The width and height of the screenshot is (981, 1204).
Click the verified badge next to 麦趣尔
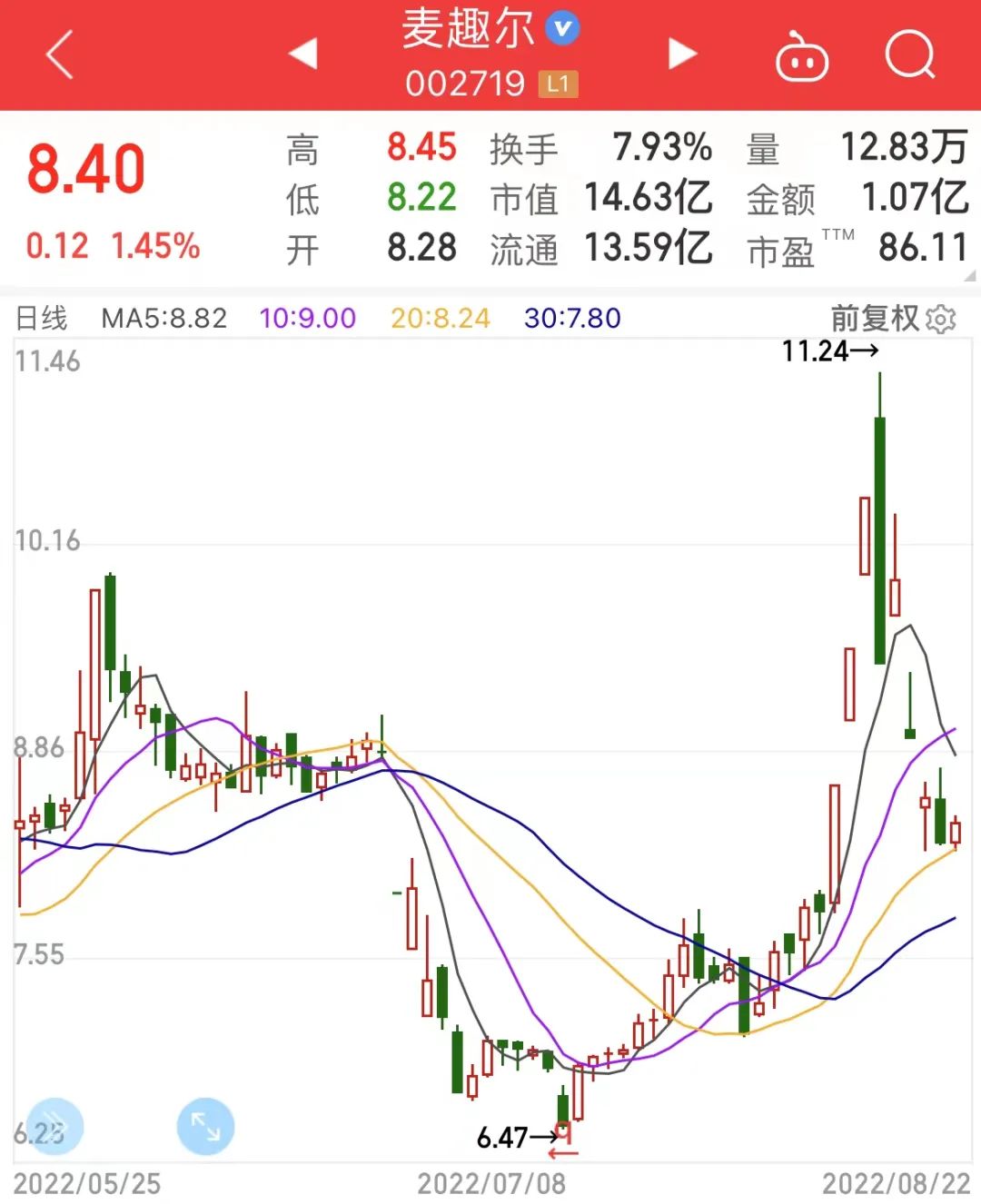562,28
